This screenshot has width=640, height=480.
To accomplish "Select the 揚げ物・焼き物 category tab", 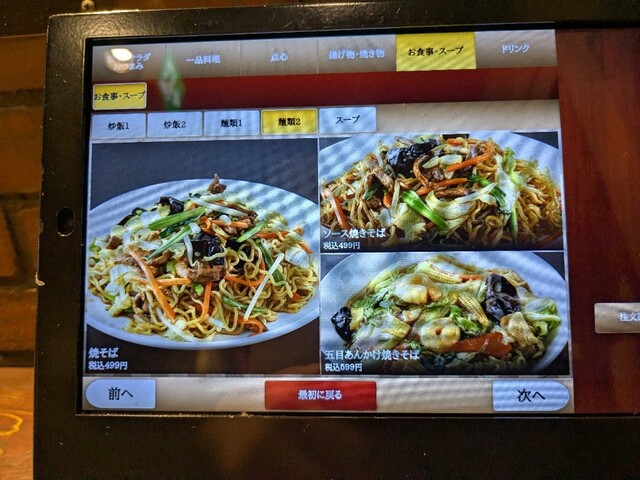I will (x=356, y=53).
